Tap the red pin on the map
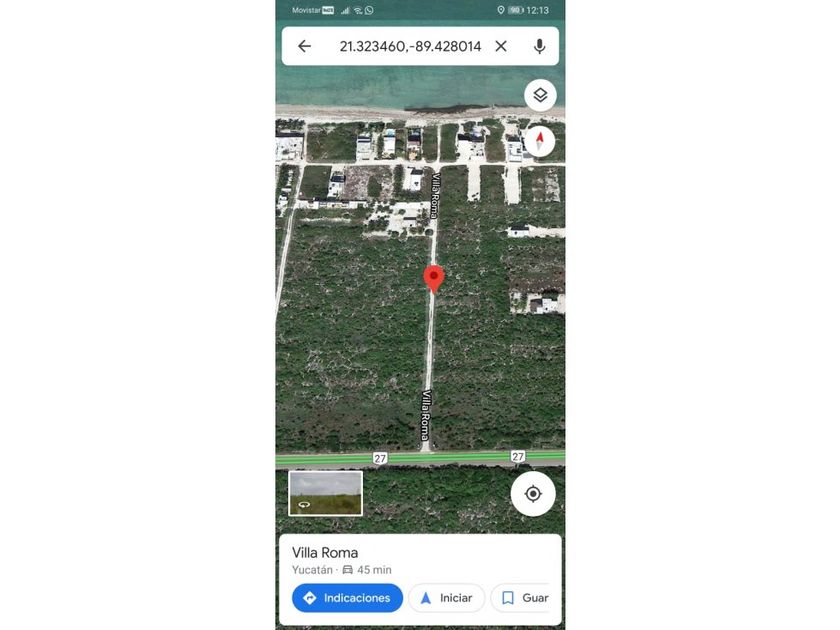840x630 pixels. 433,277
